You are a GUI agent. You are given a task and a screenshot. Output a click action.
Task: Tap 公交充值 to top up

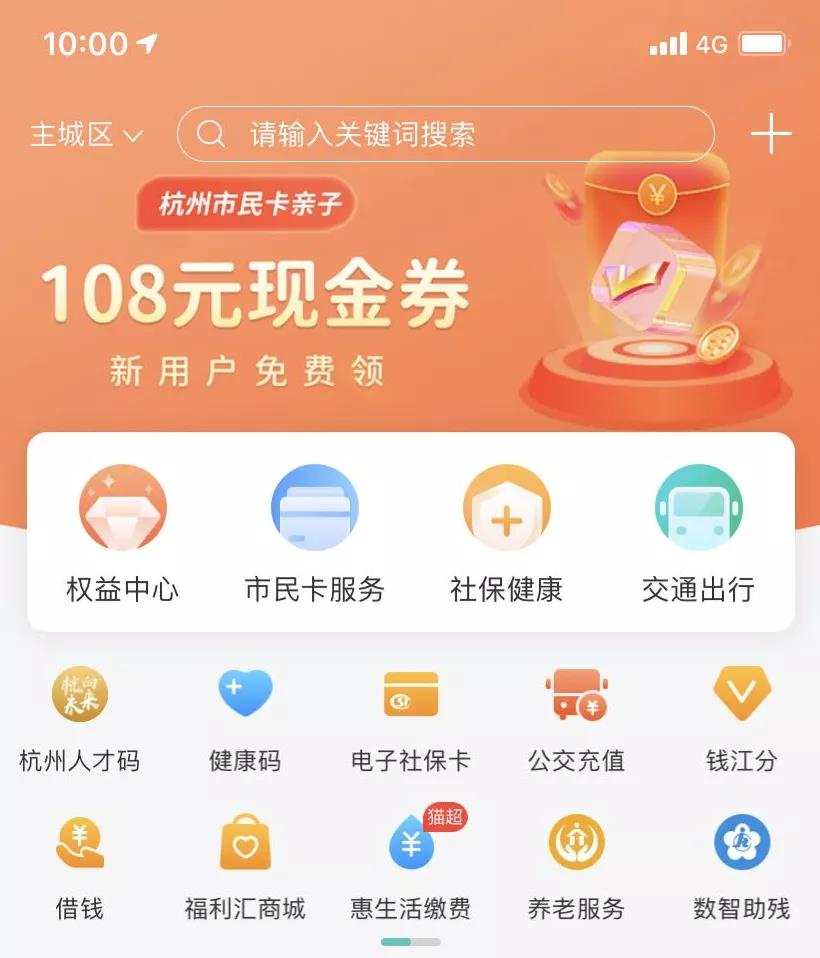pos(576,720)
